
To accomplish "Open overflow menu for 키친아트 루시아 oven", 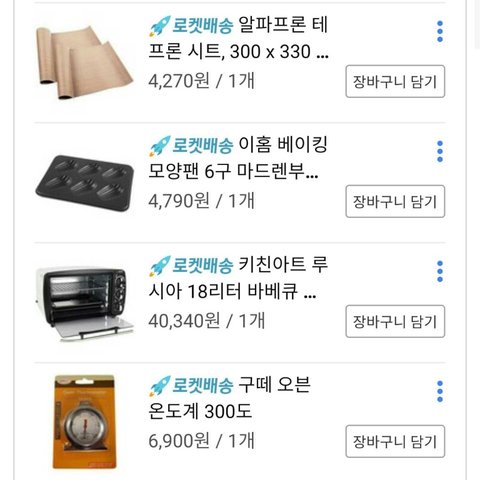I will click(x=440, y=271).
